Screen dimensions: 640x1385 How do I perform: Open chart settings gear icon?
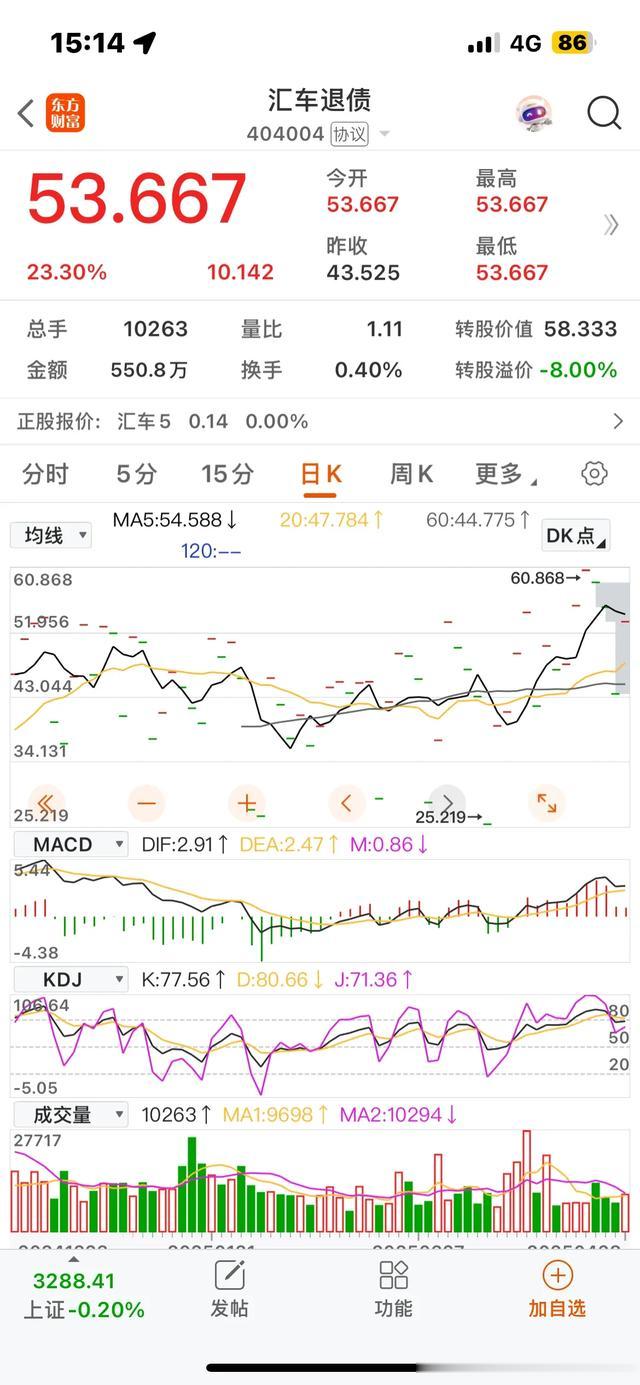pyautogui.click(x=594, y=474)
